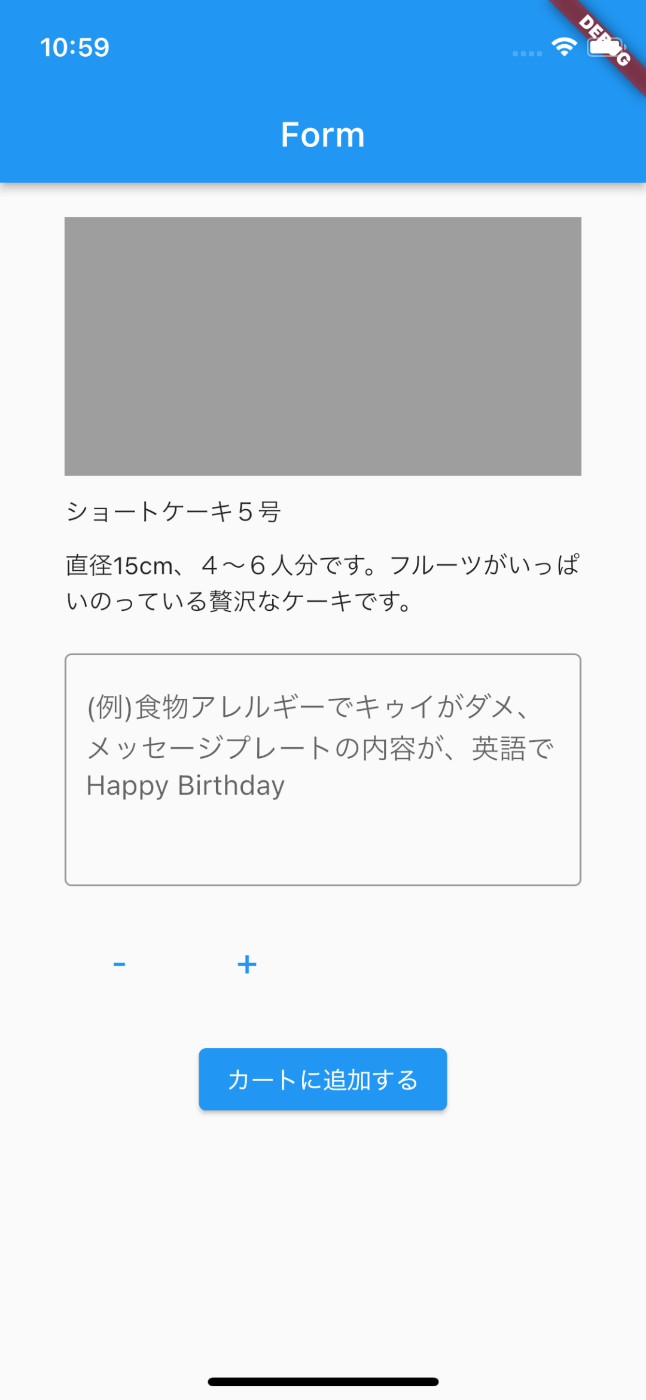Tap the special requests text field
The image size is (646, 1400).
322,769
